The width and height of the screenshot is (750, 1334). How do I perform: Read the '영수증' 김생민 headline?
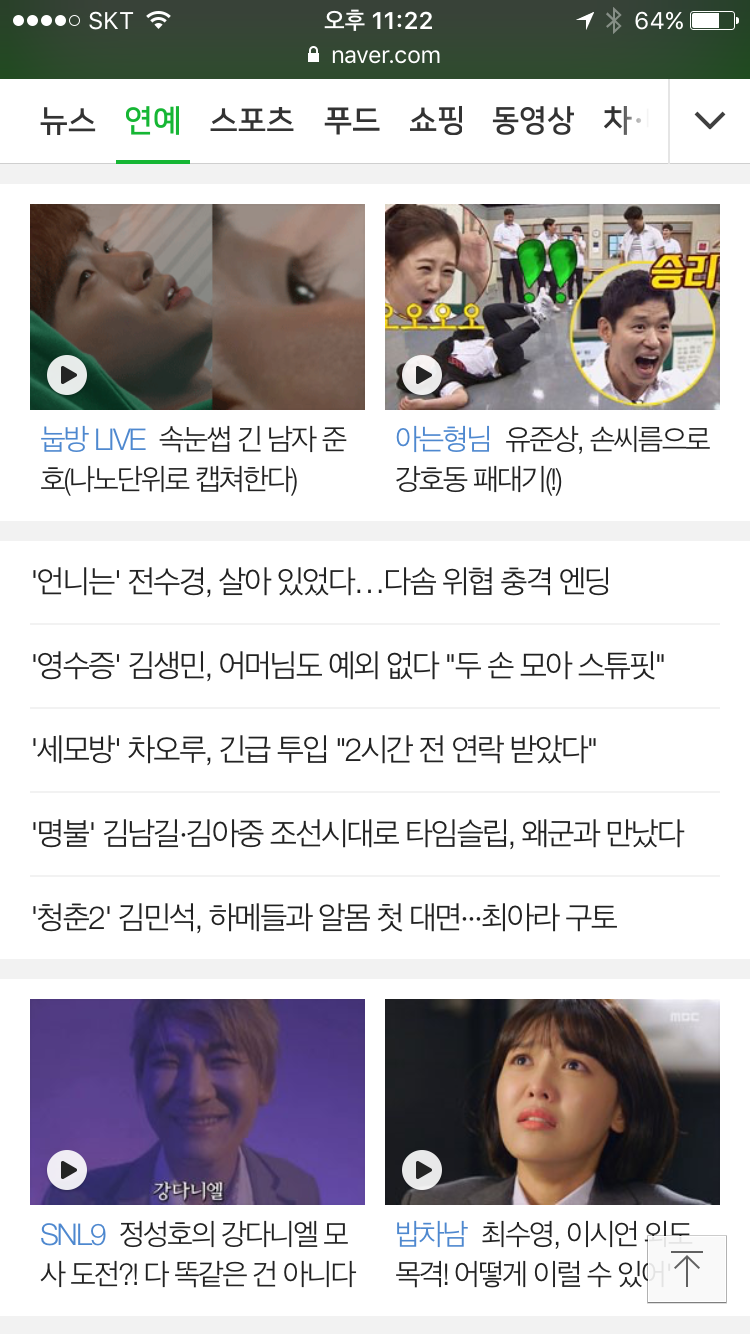point(349,666)
